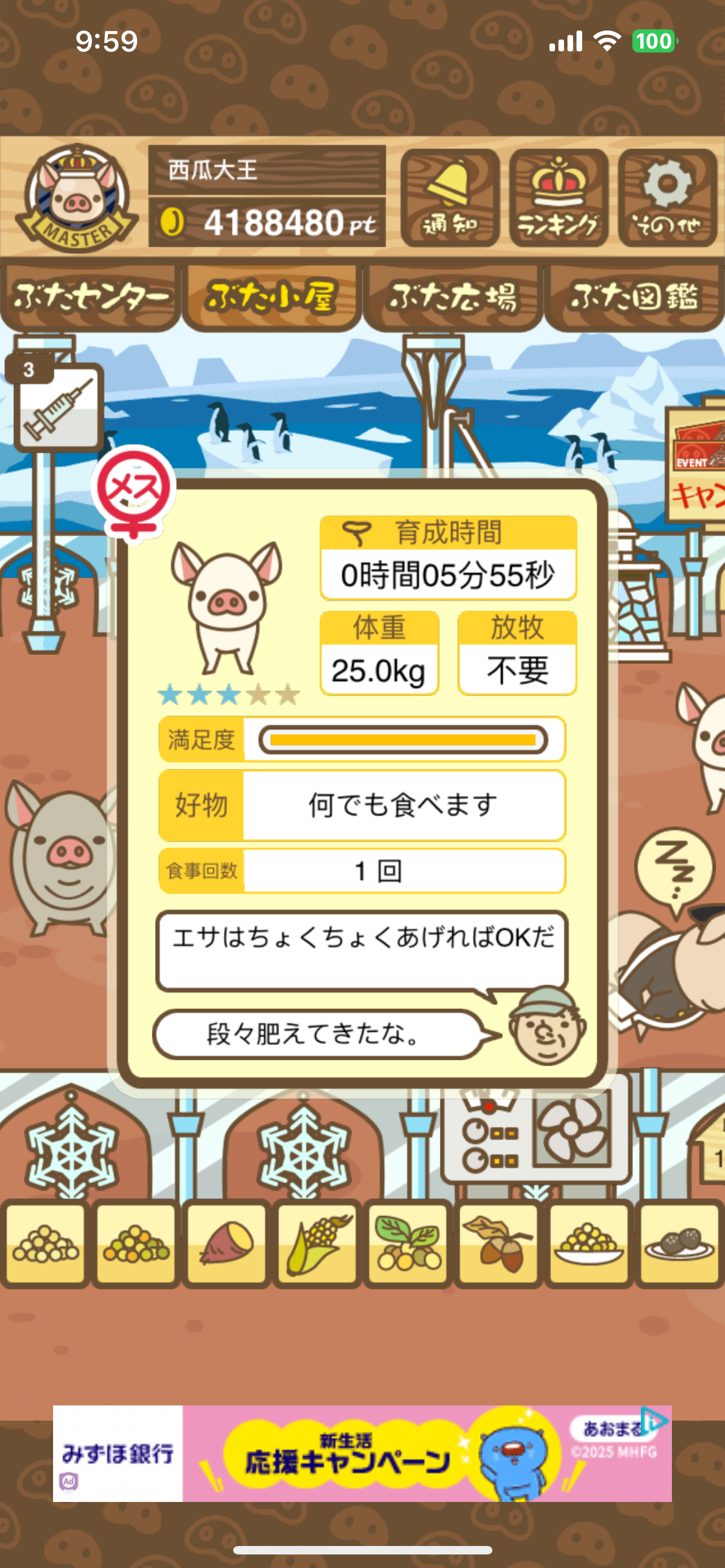Open the ランキング ranking button
Screen dimensions: 725x1568
point(558,198)
